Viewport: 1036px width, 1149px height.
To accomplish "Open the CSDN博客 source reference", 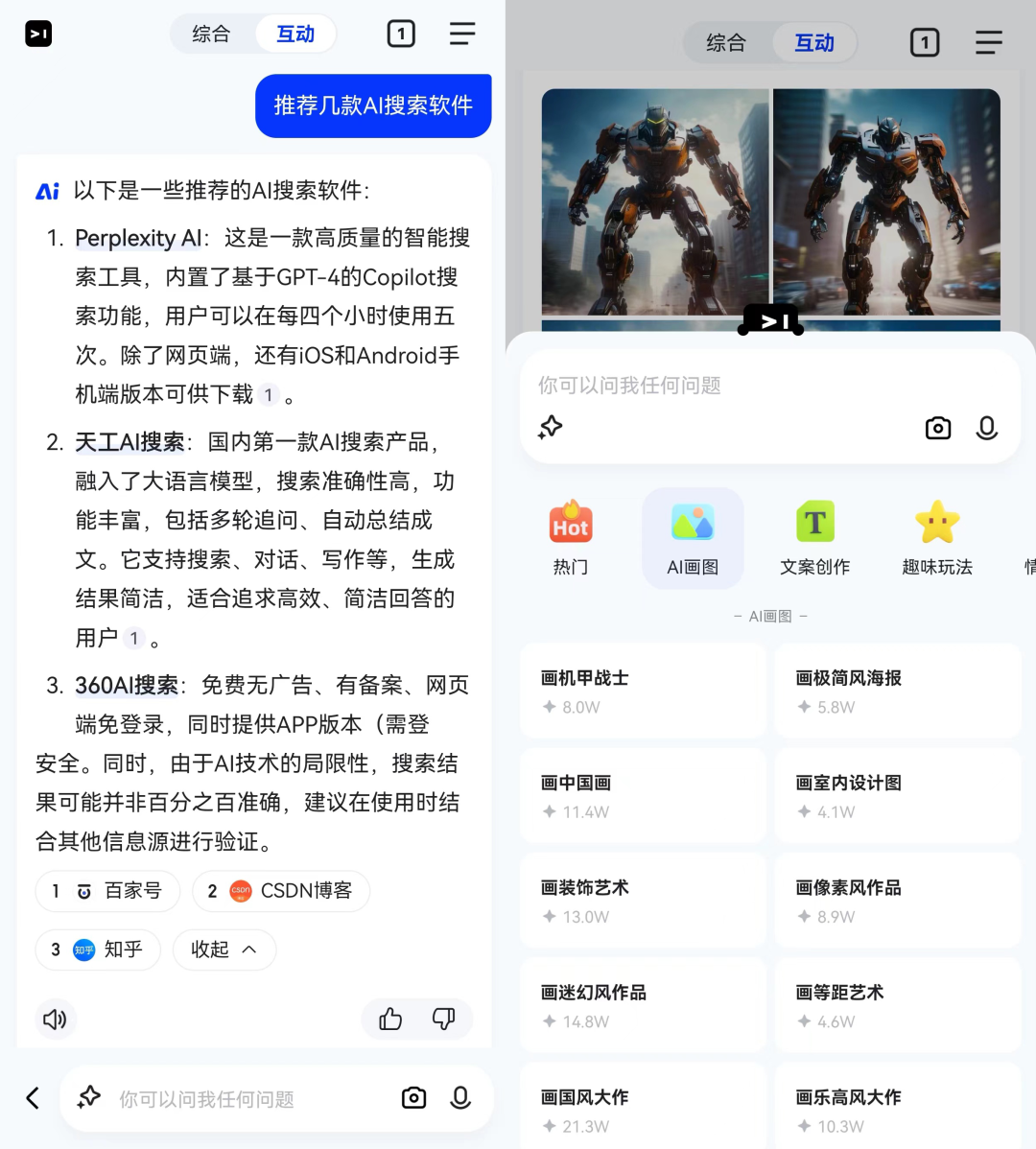I will click(x=281, y=891).
